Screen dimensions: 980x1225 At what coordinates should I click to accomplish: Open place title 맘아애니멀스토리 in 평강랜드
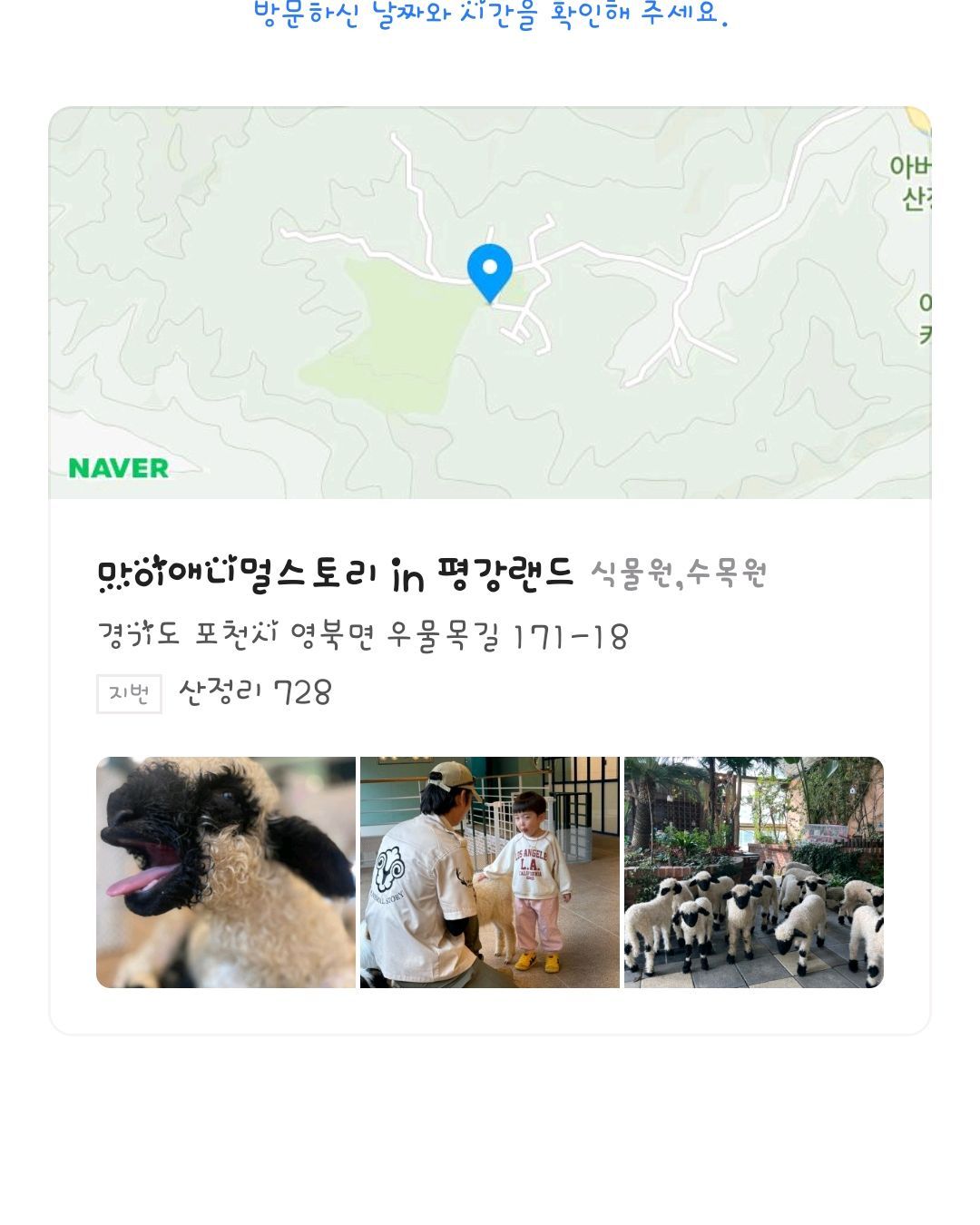coord(335,573)
